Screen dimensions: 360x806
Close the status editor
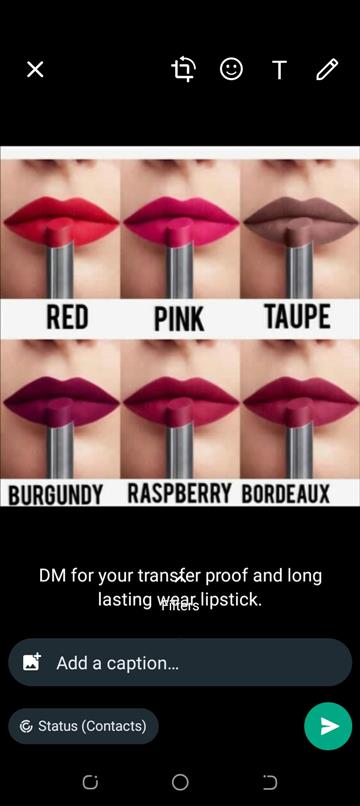coord(35,69)
